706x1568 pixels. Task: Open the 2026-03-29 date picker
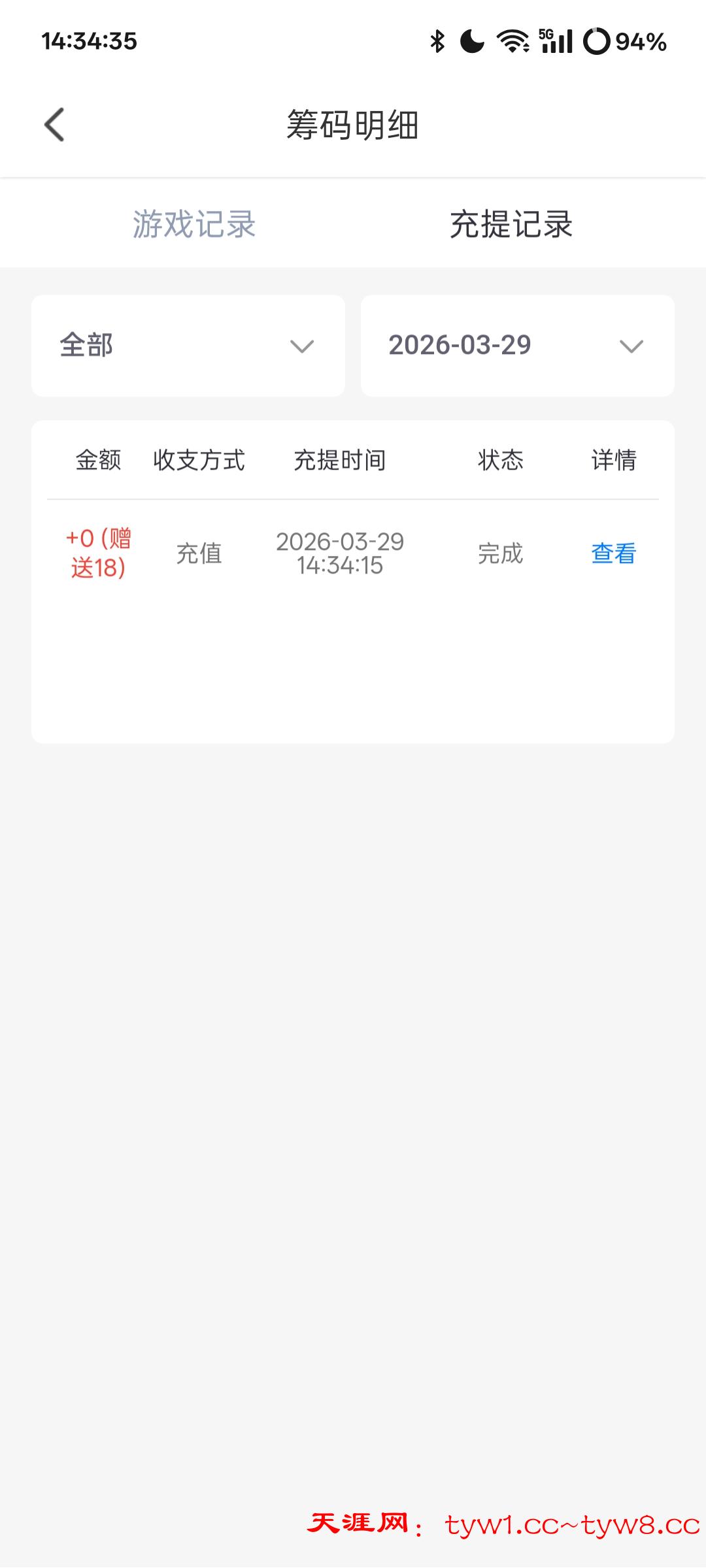click(x=517, y=346)
